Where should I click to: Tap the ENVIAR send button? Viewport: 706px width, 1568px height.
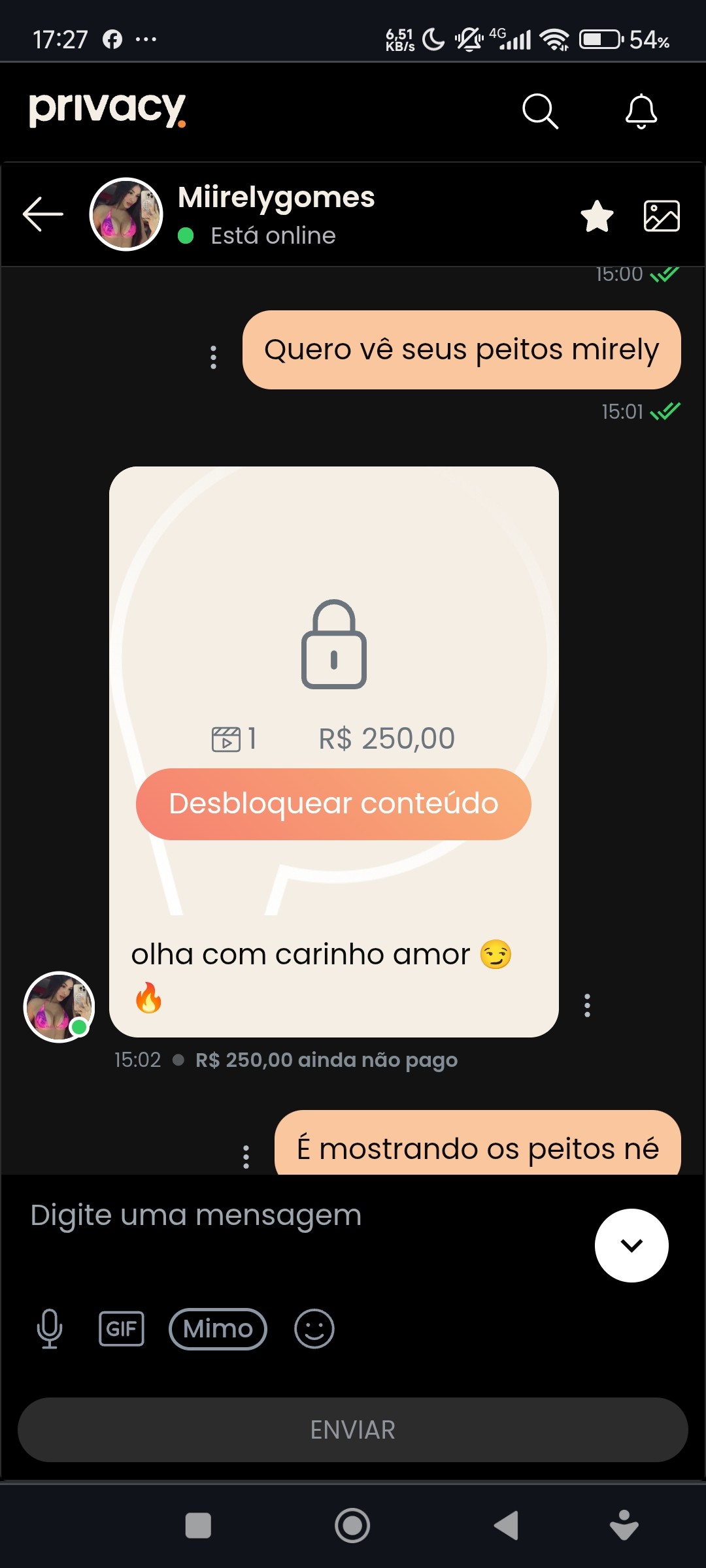pyautogui.click(x=353, y=1429)
